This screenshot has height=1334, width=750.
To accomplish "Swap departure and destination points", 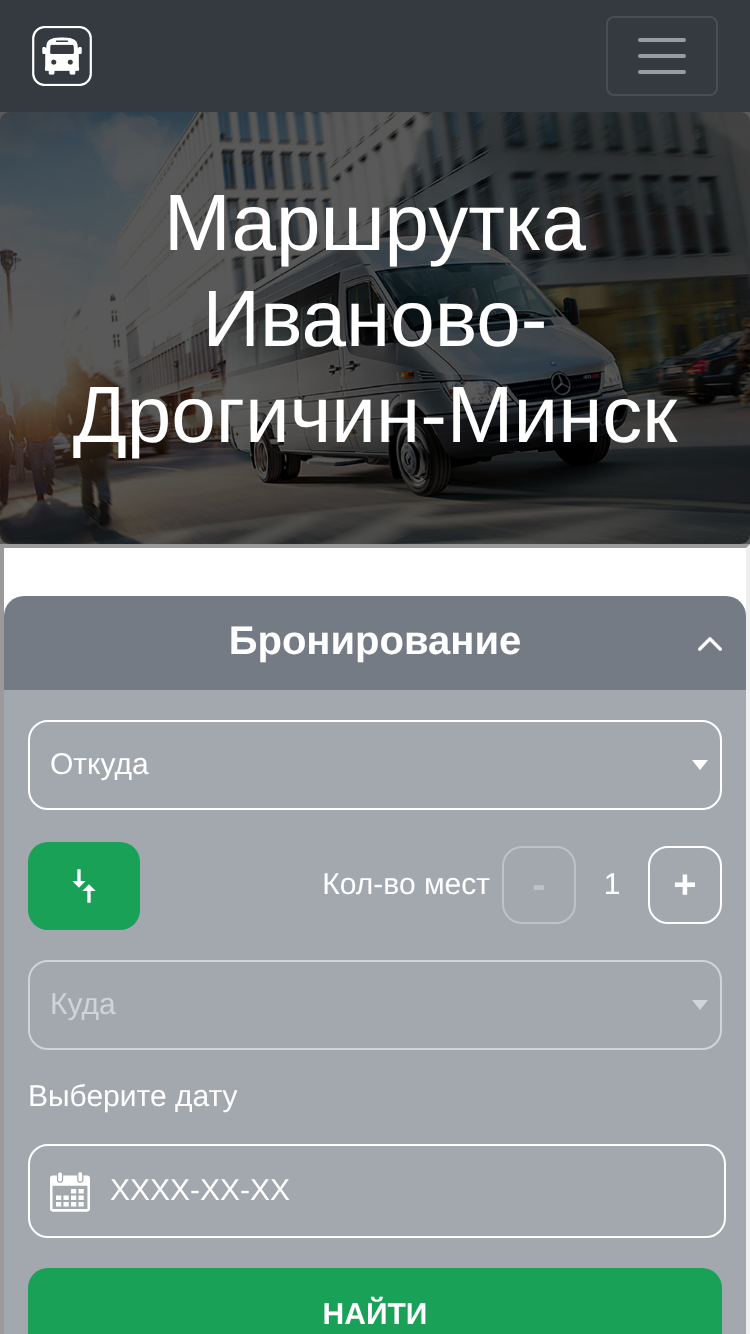I will tap(84, 886).
